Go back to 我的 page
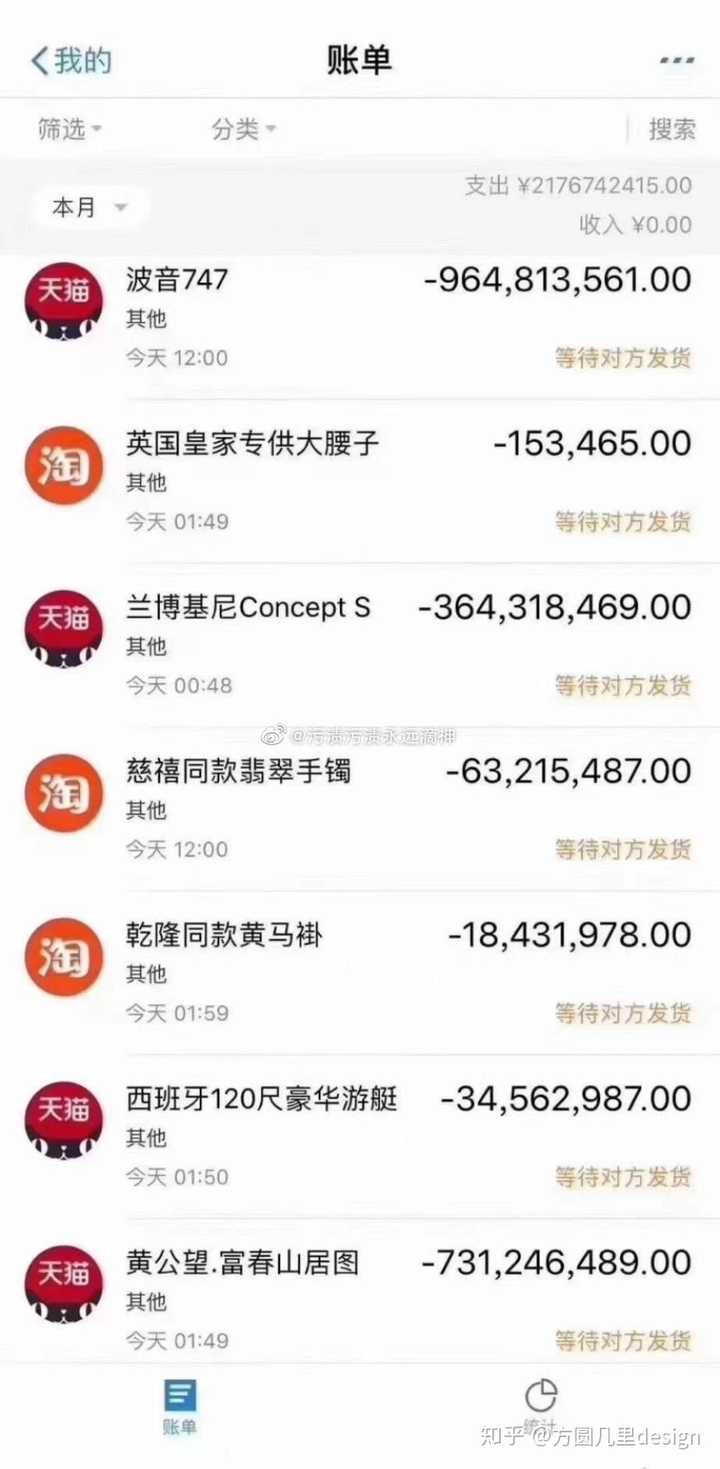Screen dimensions: 720x1469 pyautogui.click(x=70, y=60)
